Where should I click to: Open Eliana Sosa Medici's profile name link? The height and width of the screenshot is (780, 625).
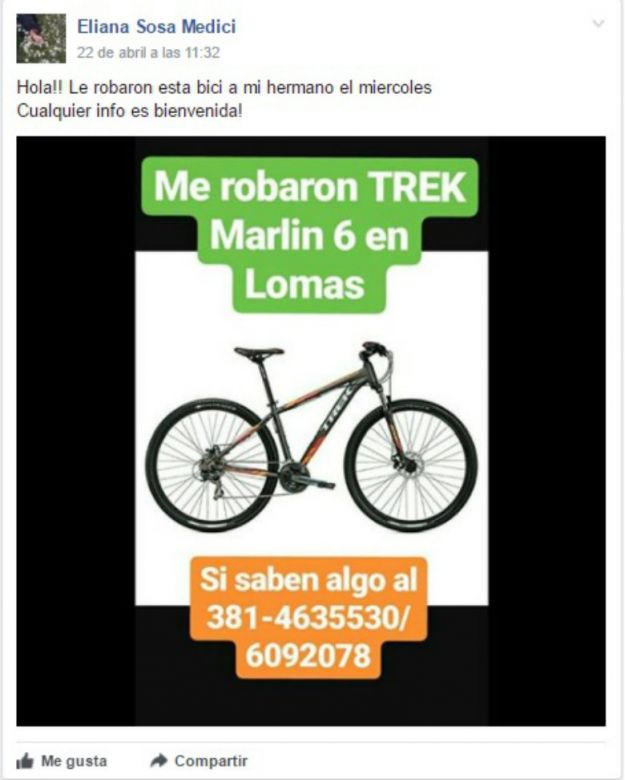(x=156, y=27)
